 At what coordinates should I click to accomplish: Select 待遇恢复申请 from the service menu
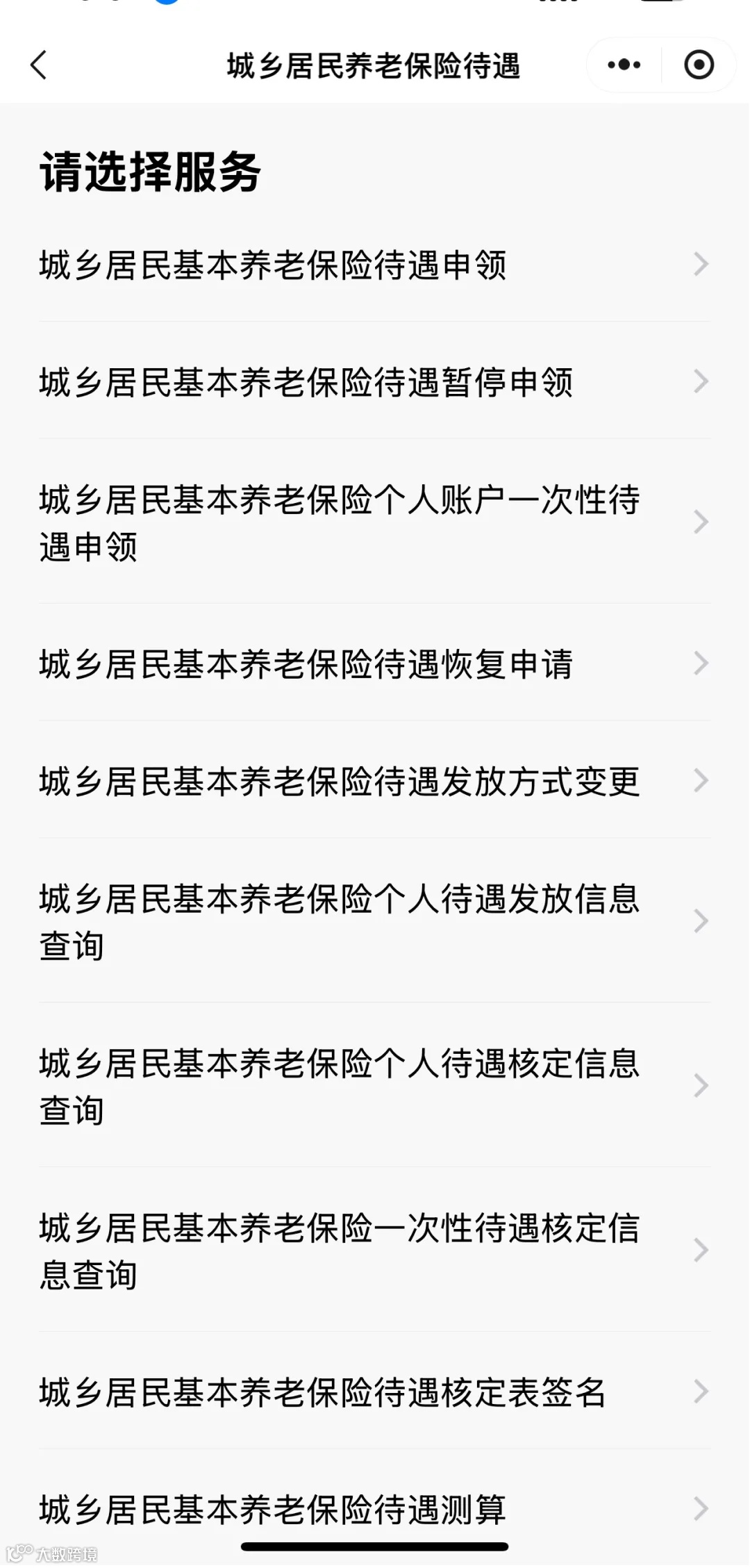coord(309,665)
